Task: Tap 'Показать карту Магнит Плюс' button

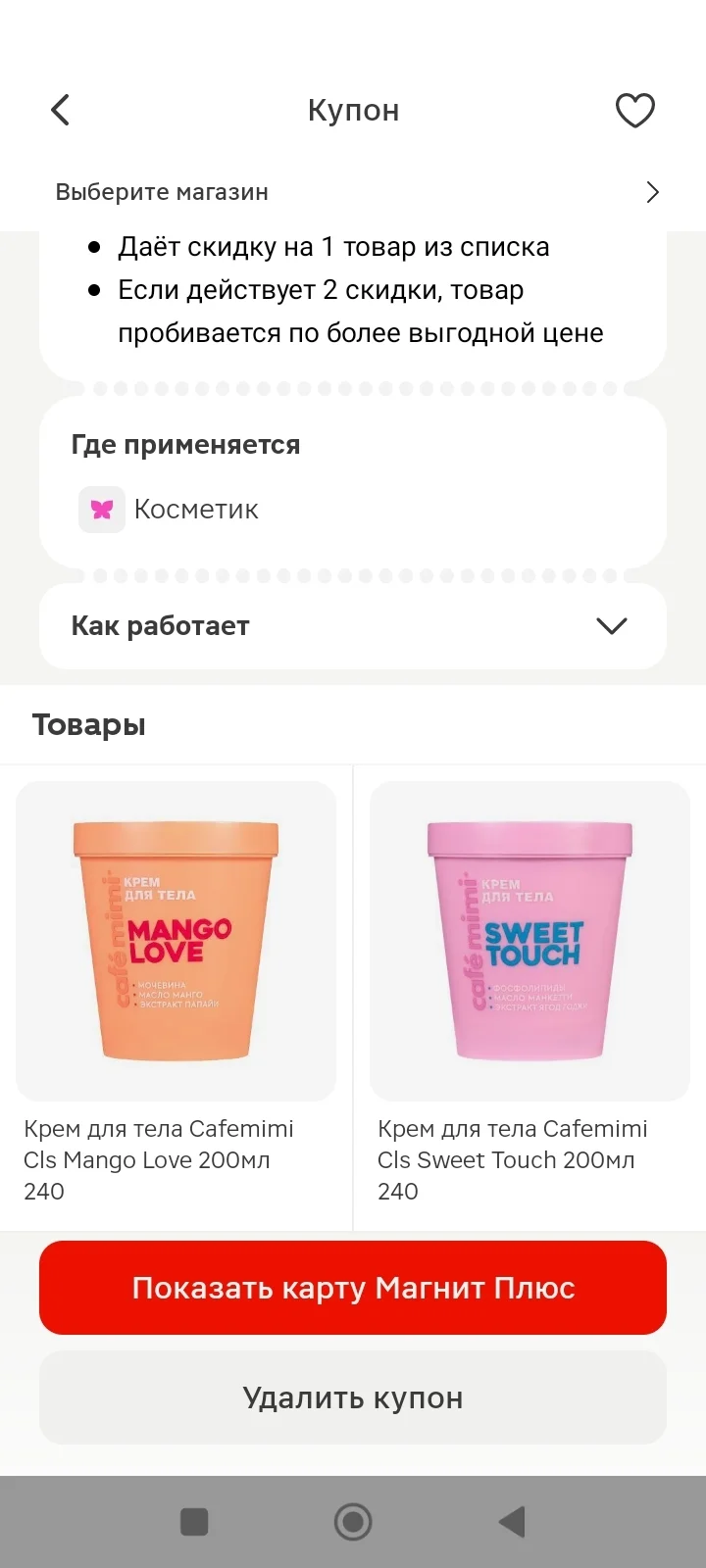Action: pyautogui.click(x=353, y=1288)
